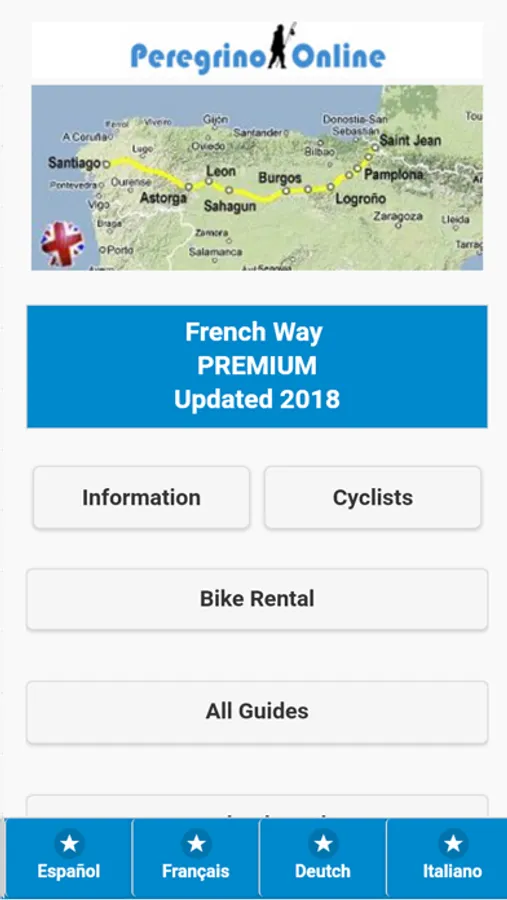This screenshot has width=507, height=900.
Task: Open the Cyclists section
Action: pyautogui.click(x=373, y=497)
